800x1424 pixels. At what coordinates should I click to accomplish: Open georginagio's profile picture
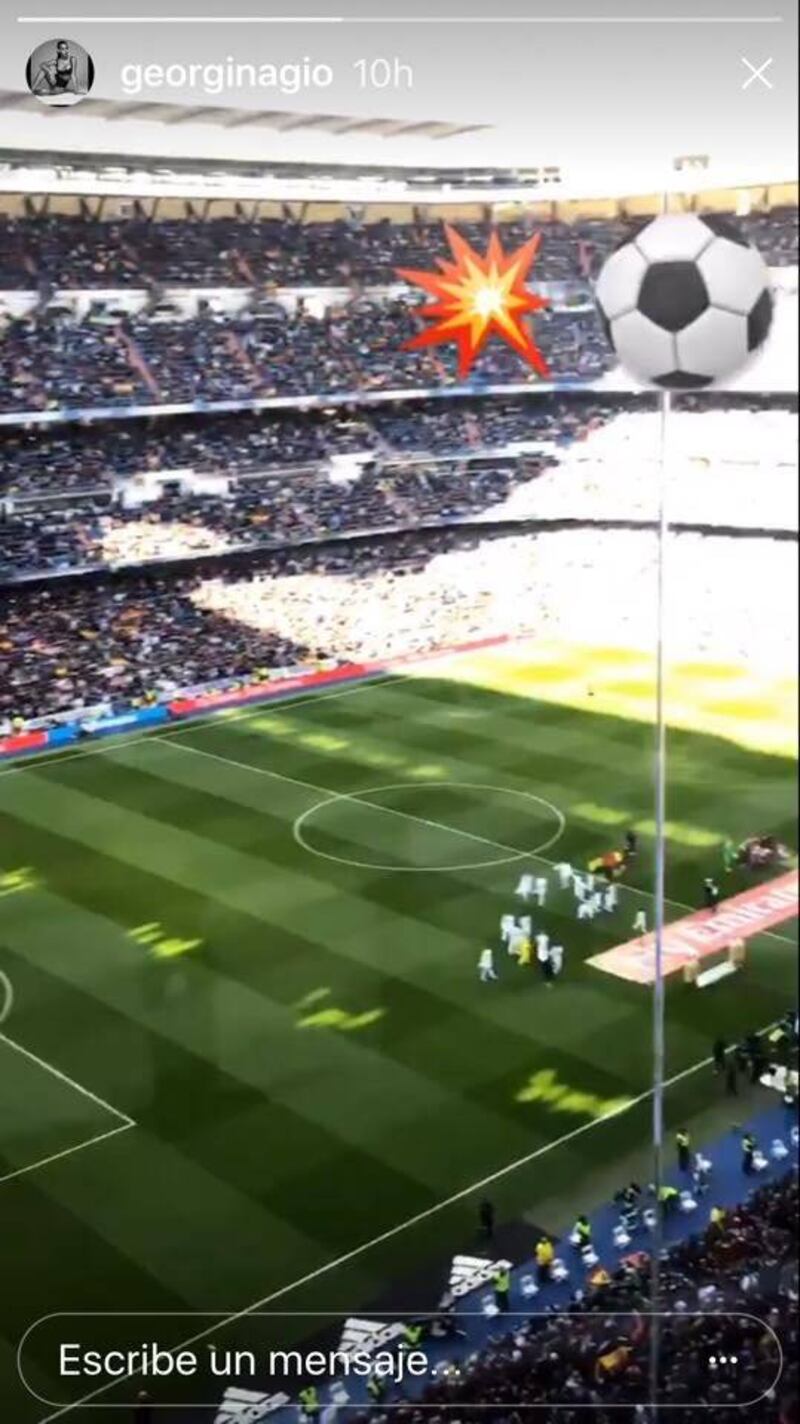coord(60,73)
